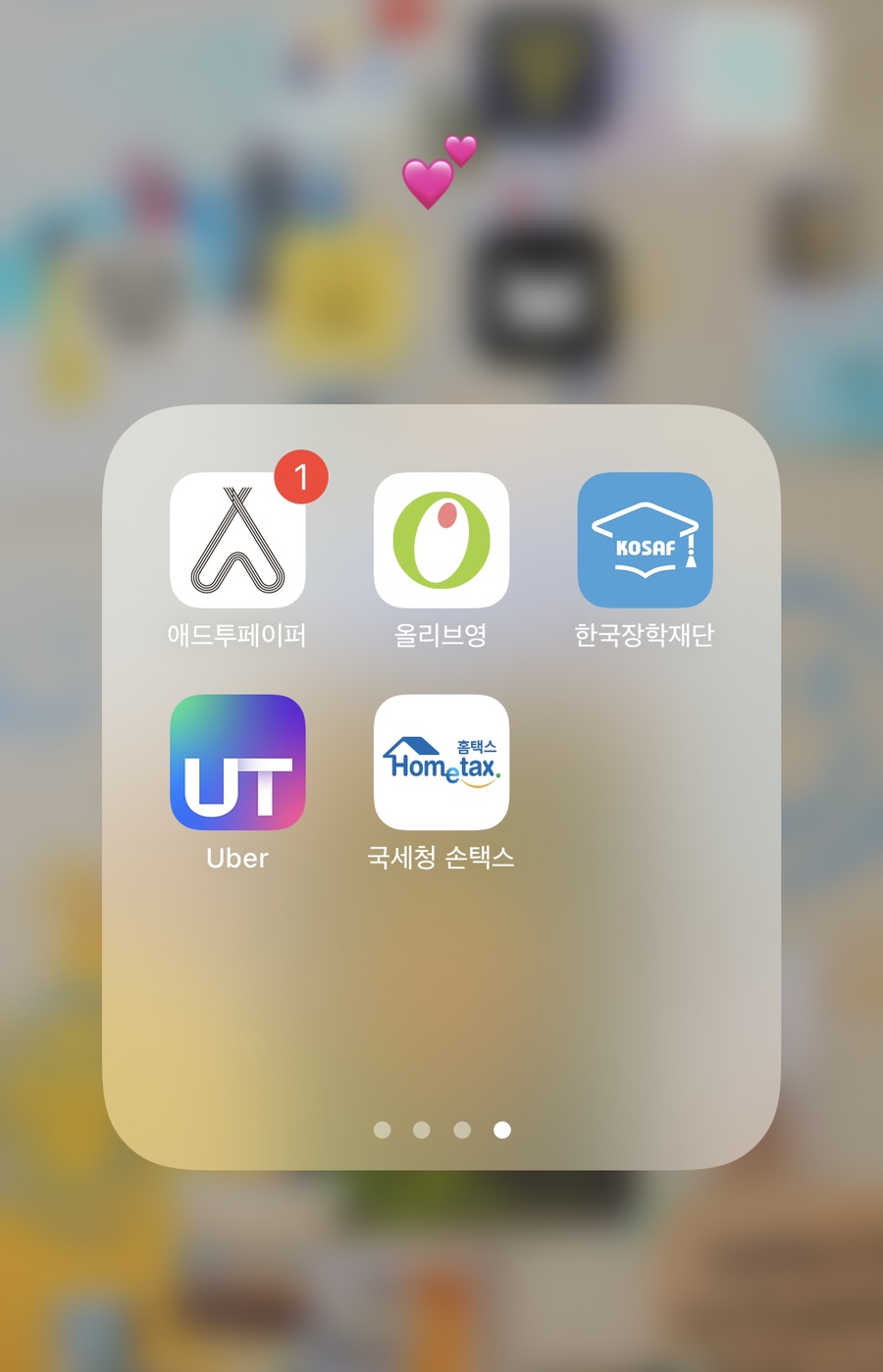Image resolution: width=883 pixels, height=1372 pixels.
Task: Open the 한국장학재단 KOSAF app
Action: tap(645, 541)
